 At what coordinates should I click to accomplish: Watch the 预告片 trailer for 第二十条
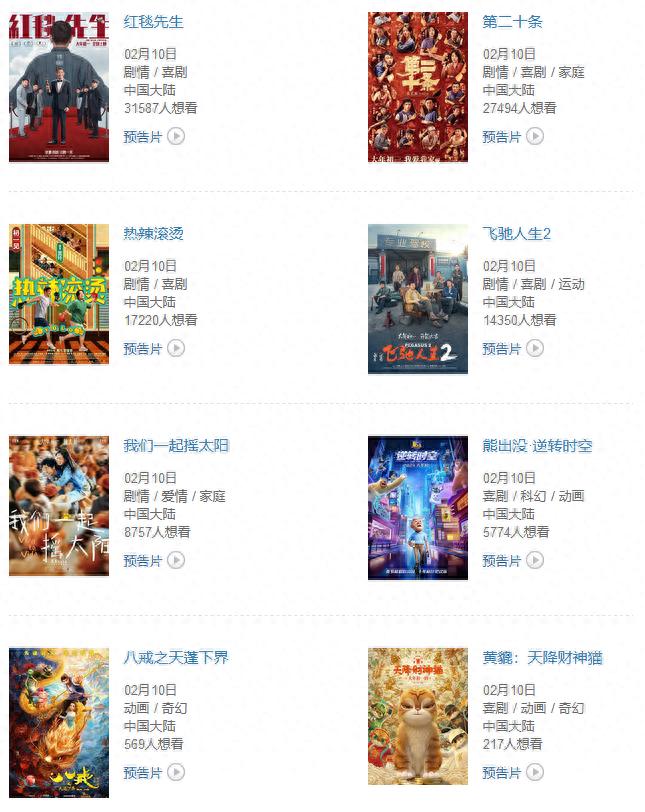tap(513, 137)
